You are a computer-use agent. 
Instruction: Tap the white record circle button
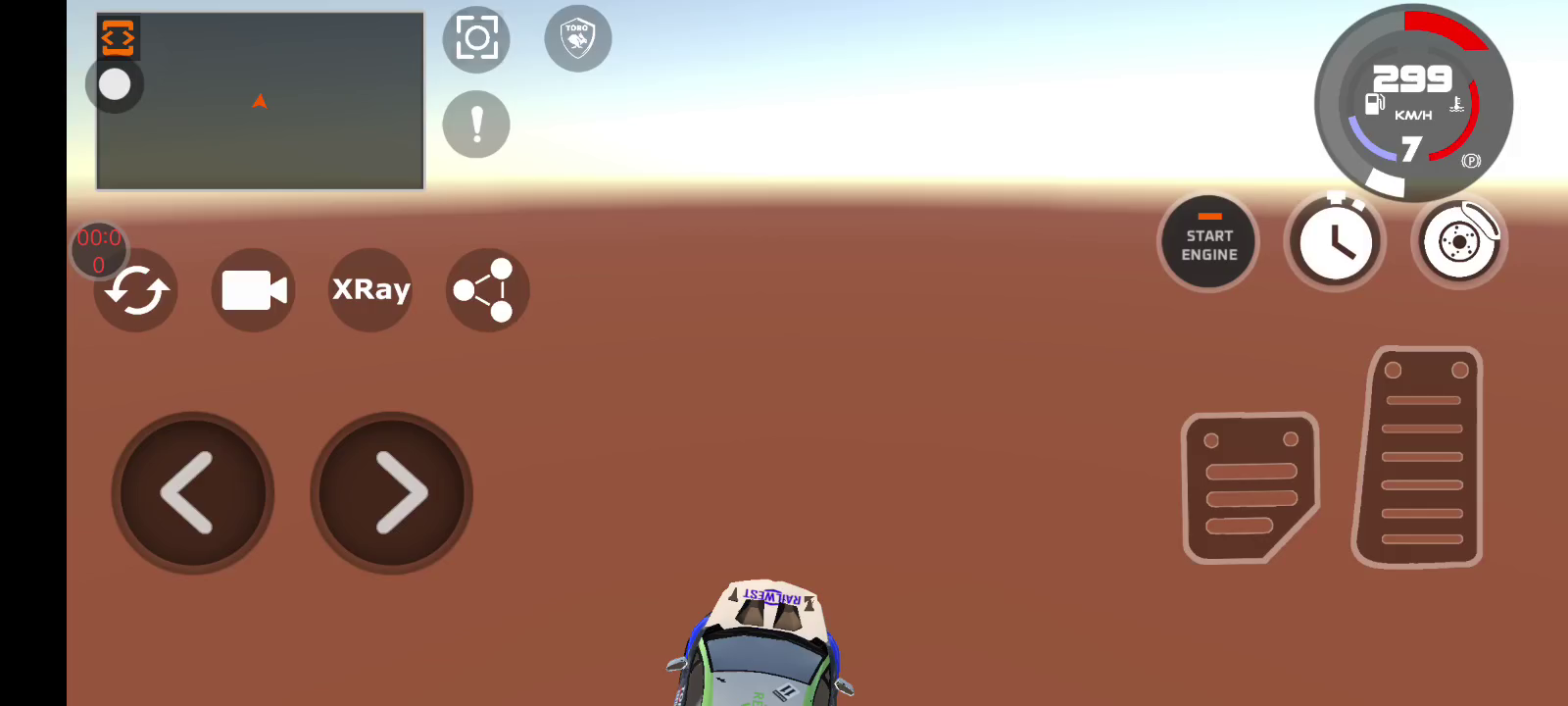(115, 84)
